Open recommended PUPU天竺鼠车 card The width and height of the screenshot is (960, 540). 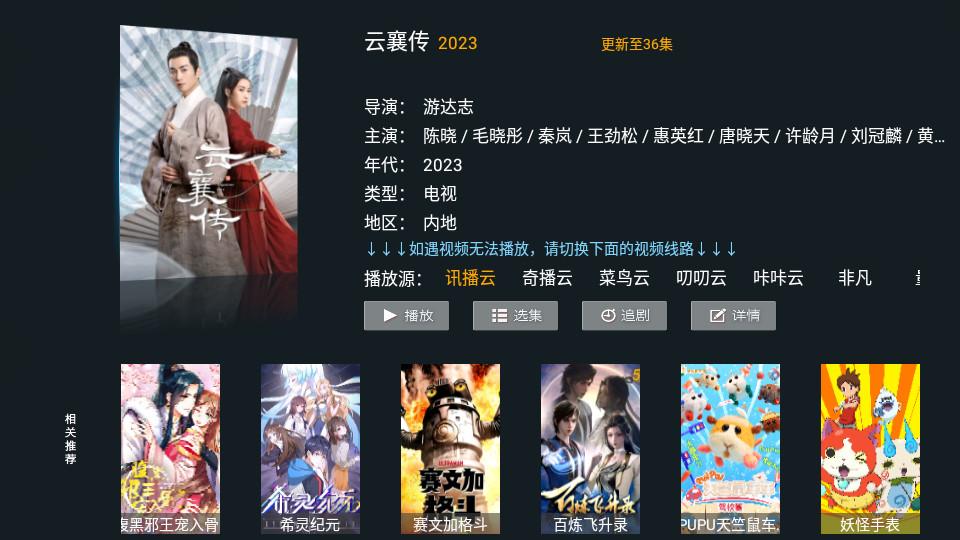click(730, 448)
